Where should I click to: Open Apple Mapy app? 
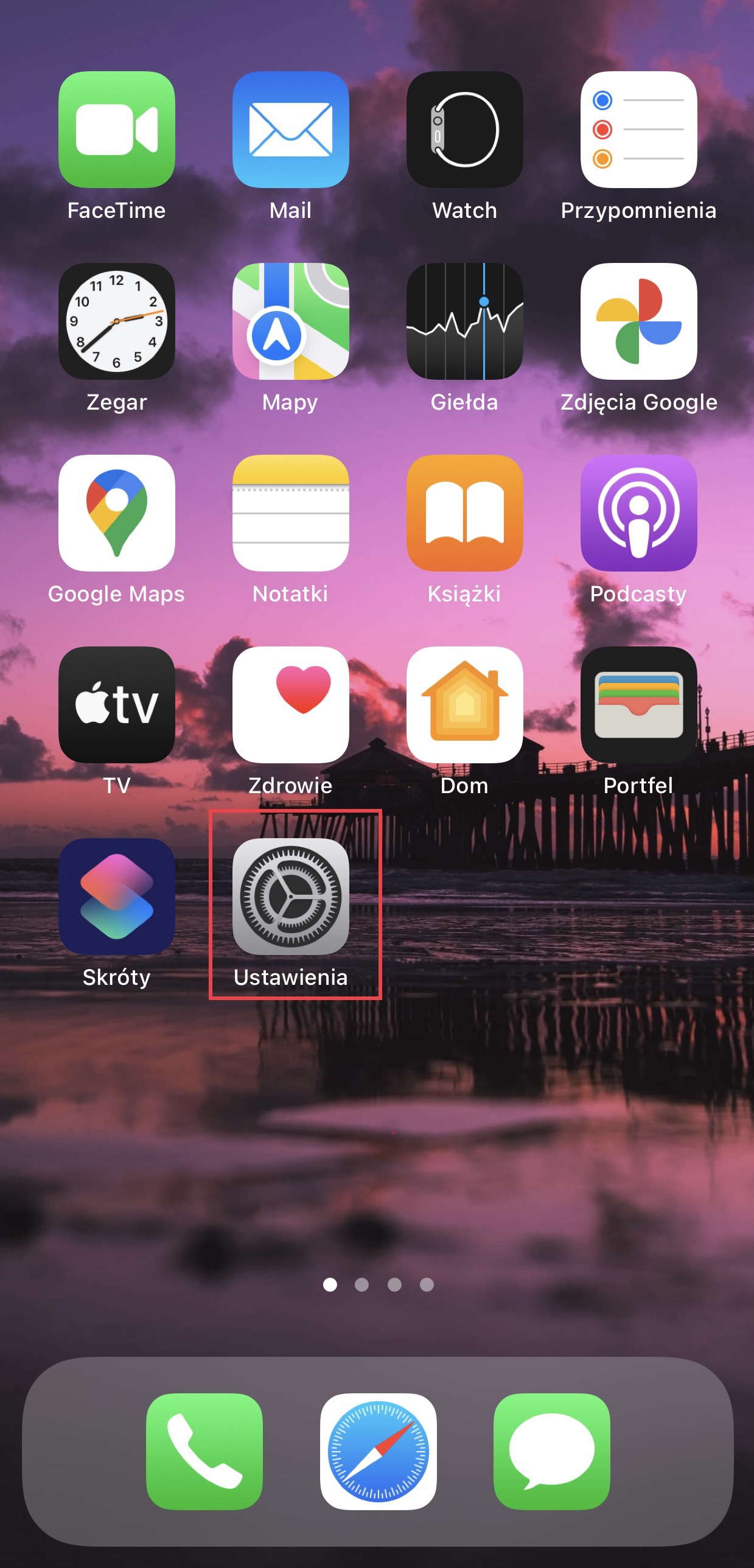(290, 321)
